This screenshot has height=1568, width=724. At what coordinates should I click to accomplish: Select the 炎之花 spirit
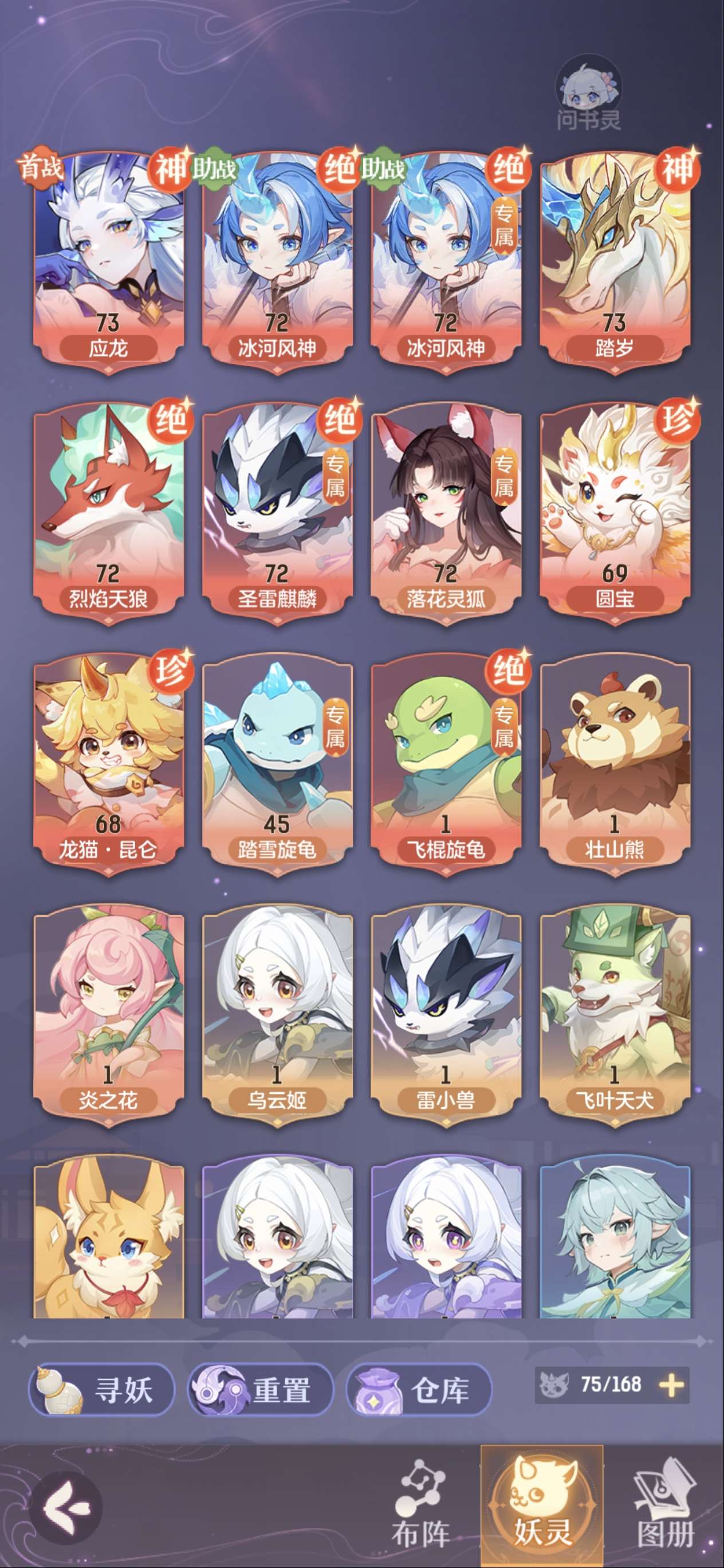pos(108,1015)
